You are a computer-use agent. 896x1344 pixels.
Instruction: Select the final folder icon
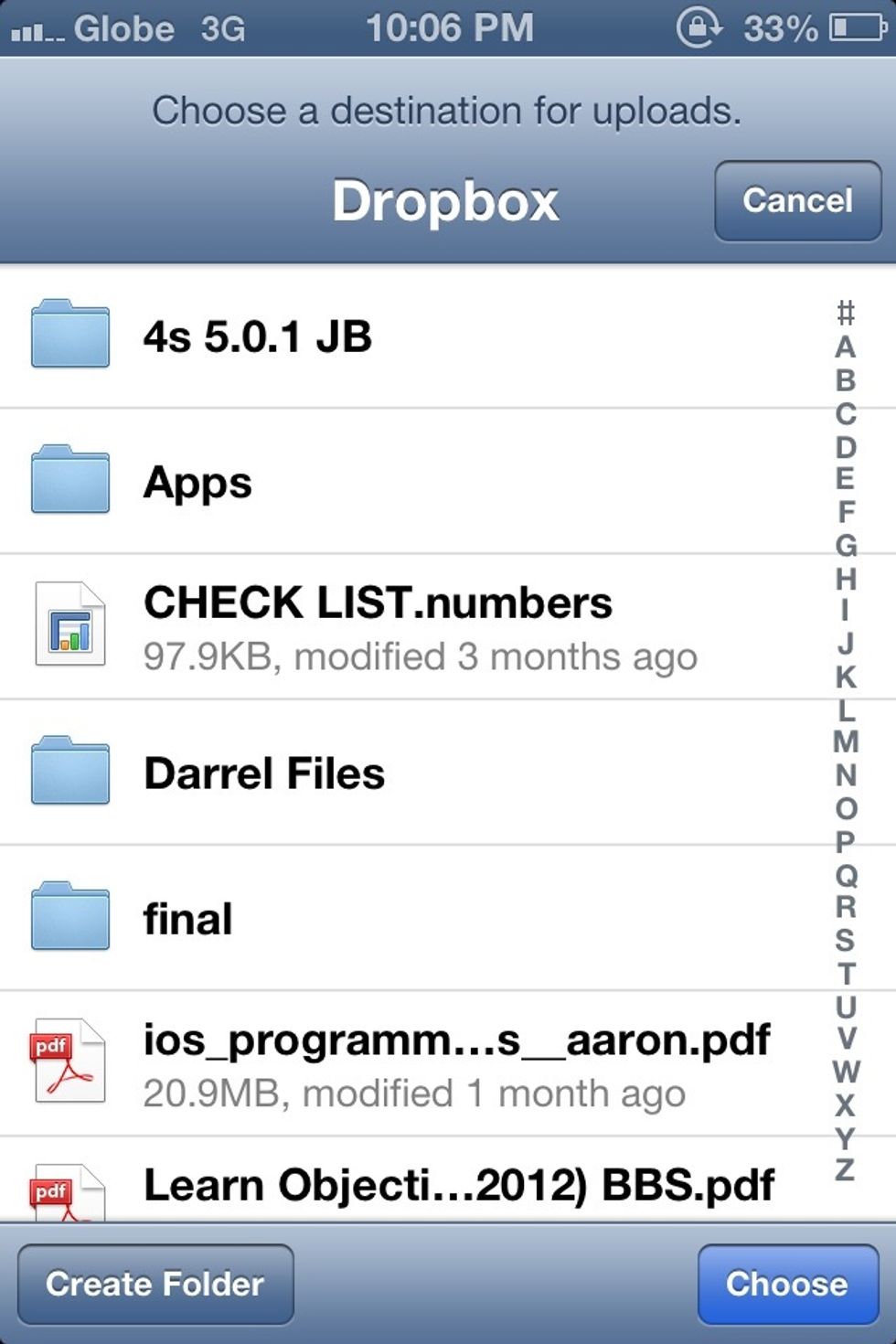pos(71,919)
